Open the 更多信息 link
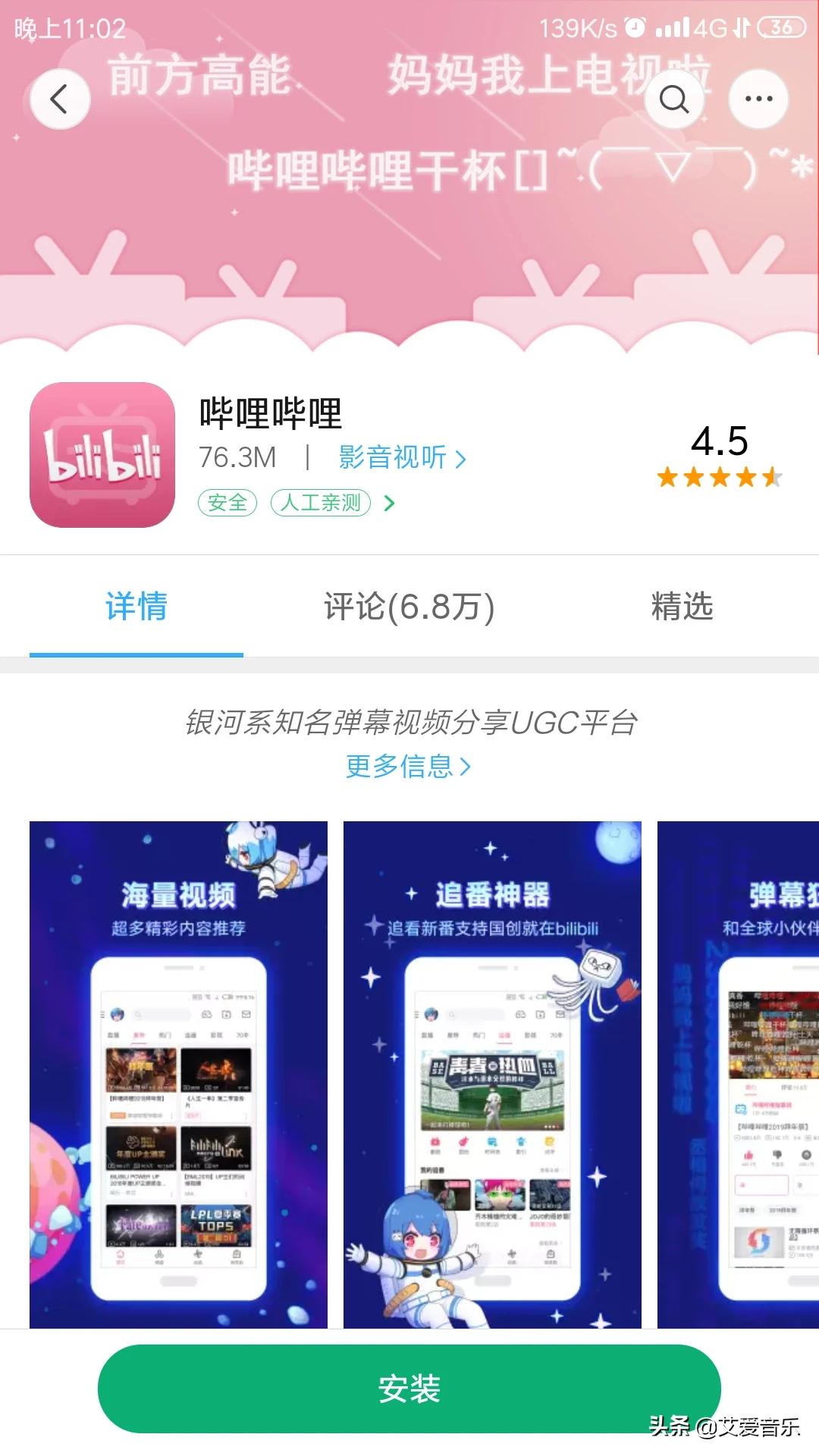The width and height of the screenshot is (819, 1456). click(x=409, y=766)
